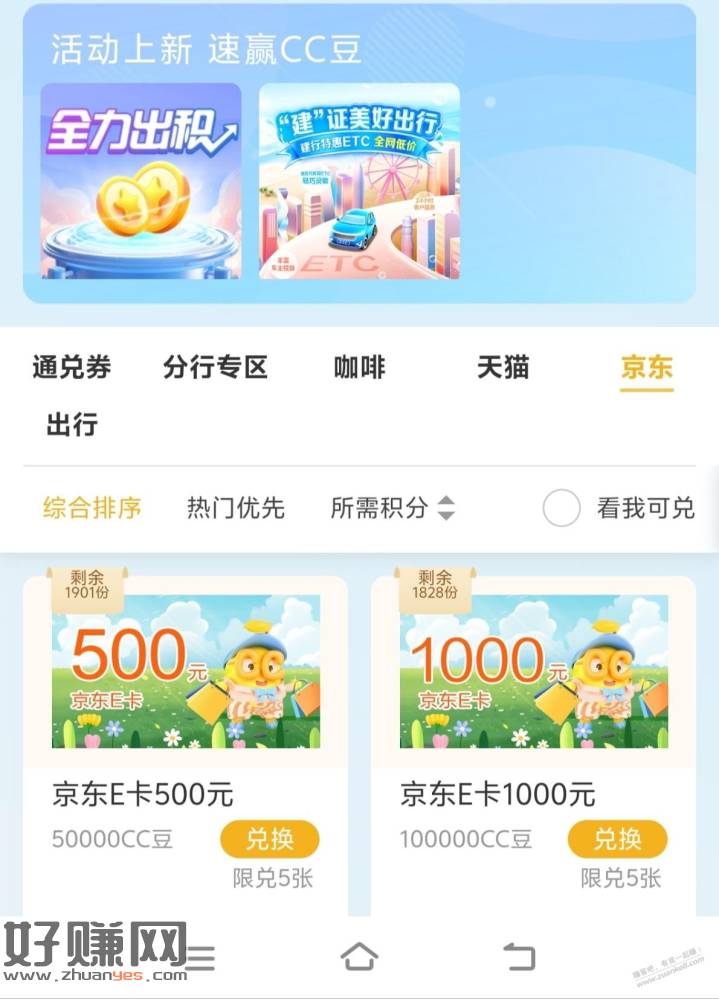Switch to the 天猫 tab
719x999 pixels.
tap(502, 368)
